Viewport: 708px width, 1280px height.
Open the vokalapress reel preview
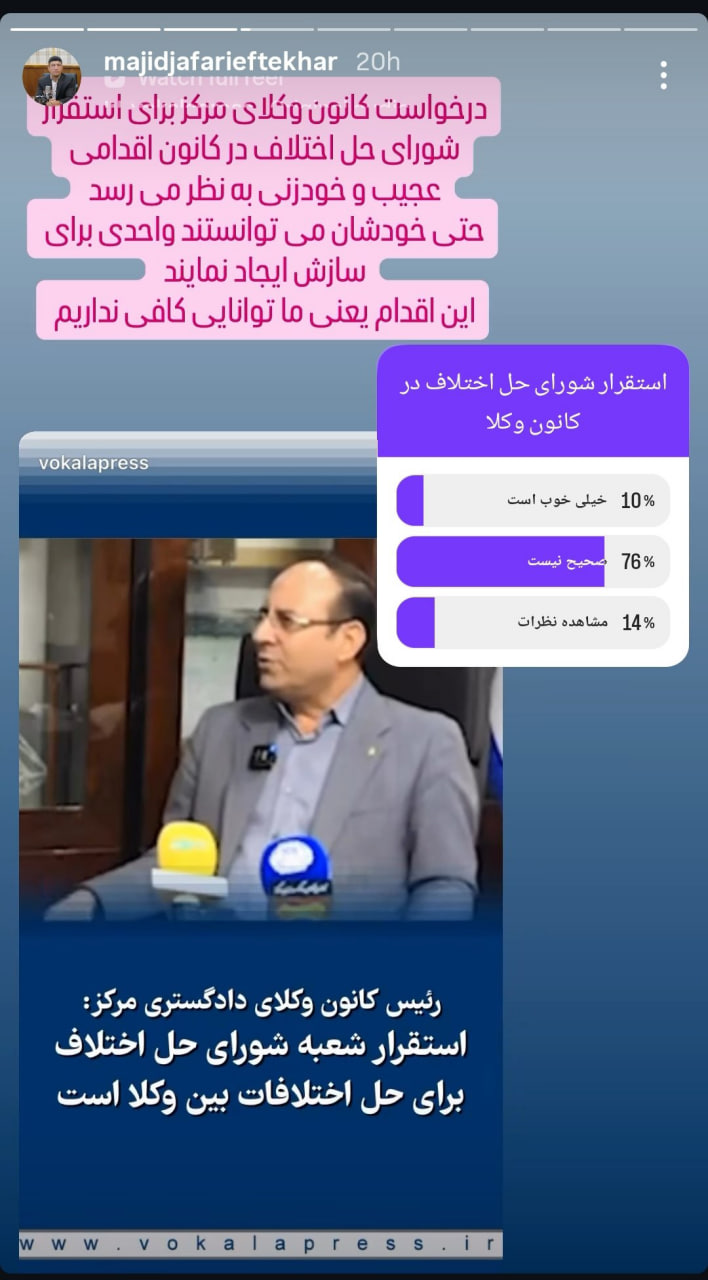(x=261, y=846)
